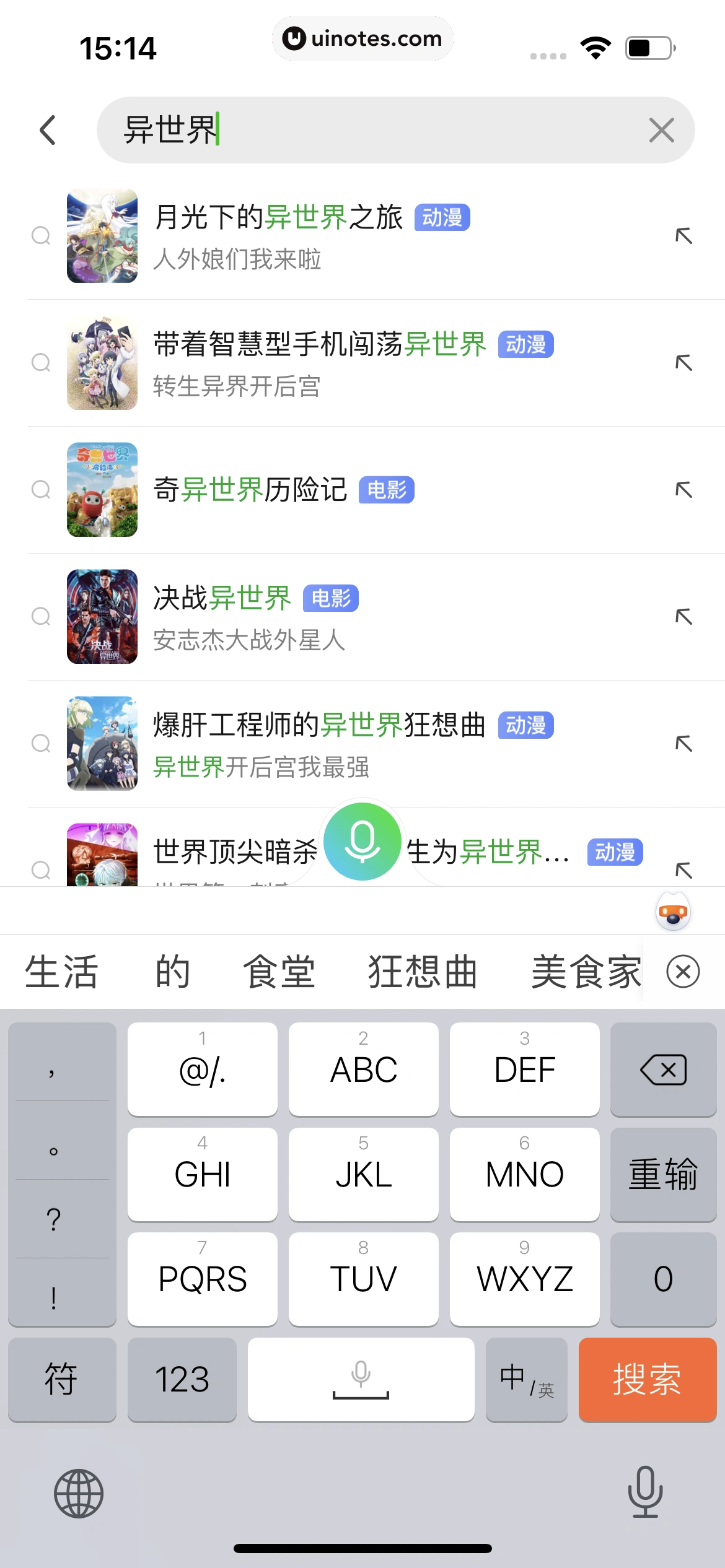Open the 决战异世界 movie poster thumbnail
Viewport: 725px width, 1568px height.
[101, 617]
